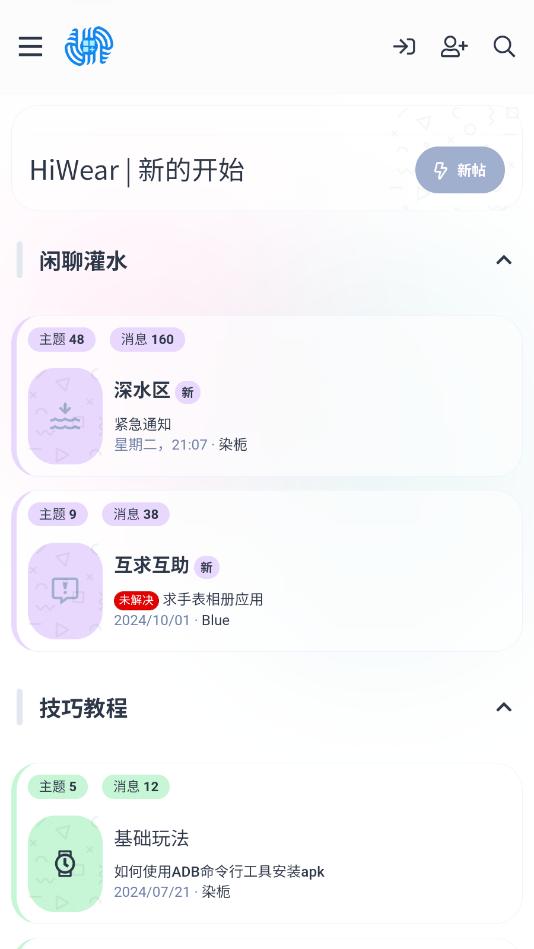Open the search magnifier
This screenshot has width=534, height=949.
tap(504, 47)
